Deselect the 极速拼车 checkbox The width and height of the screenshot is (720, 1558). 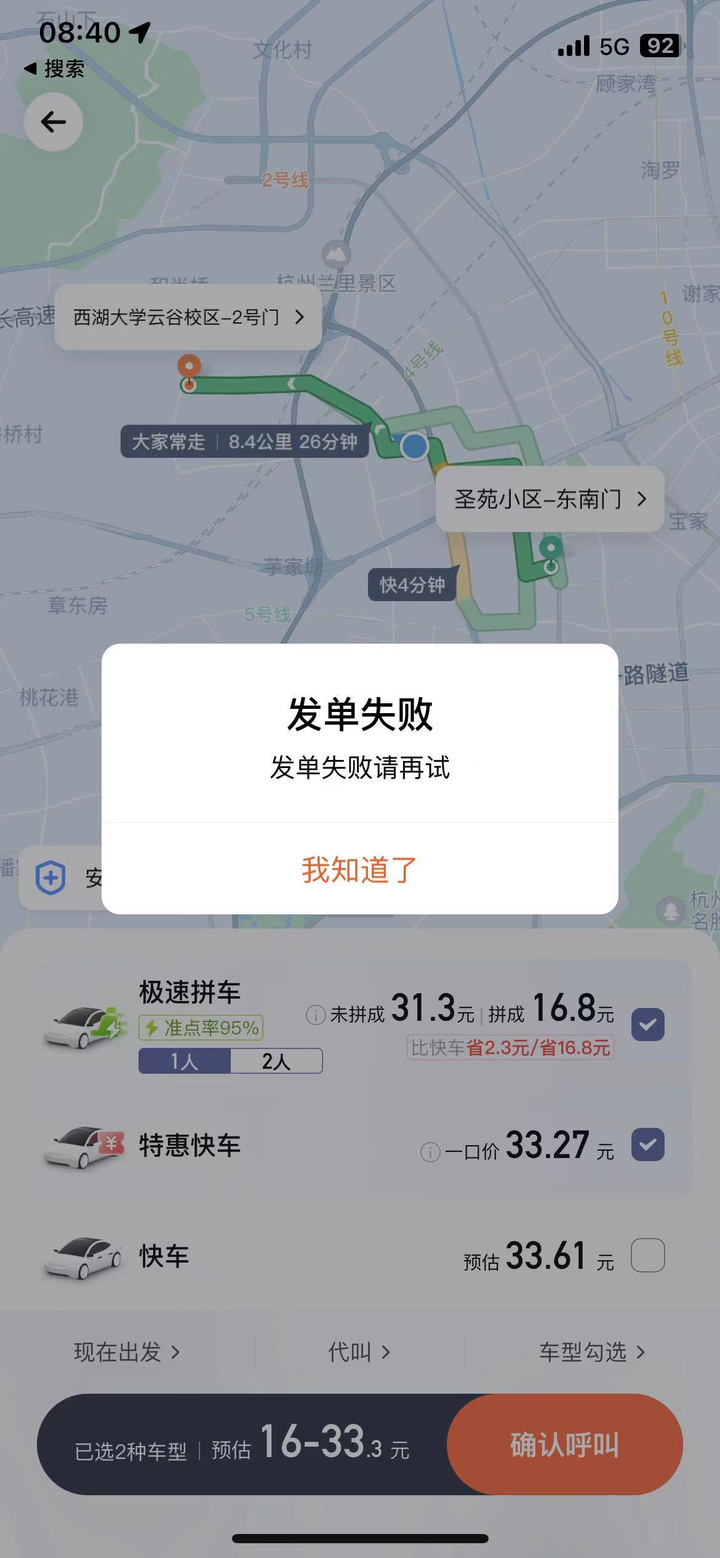pos(648,1024)
